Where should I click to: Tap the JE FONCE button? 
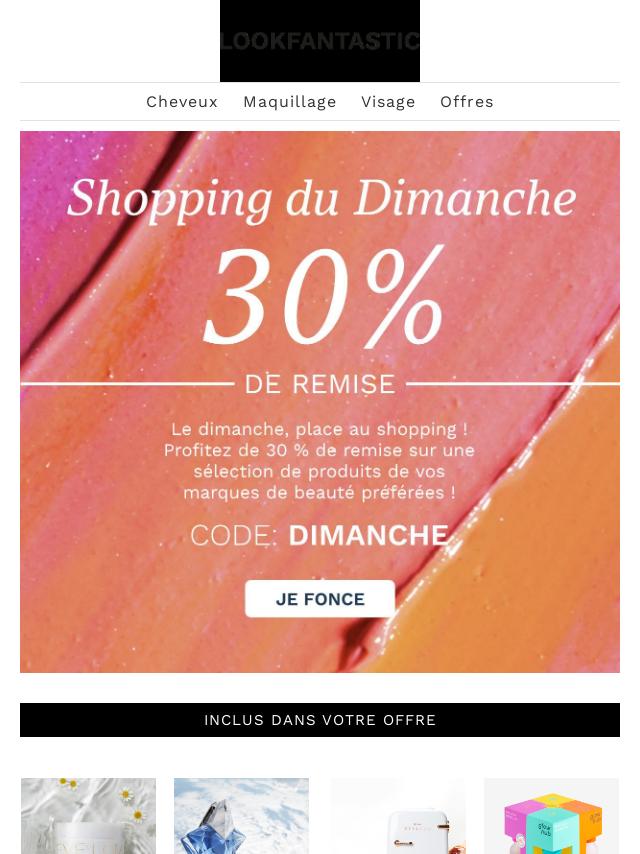click(x=320, y=599)
